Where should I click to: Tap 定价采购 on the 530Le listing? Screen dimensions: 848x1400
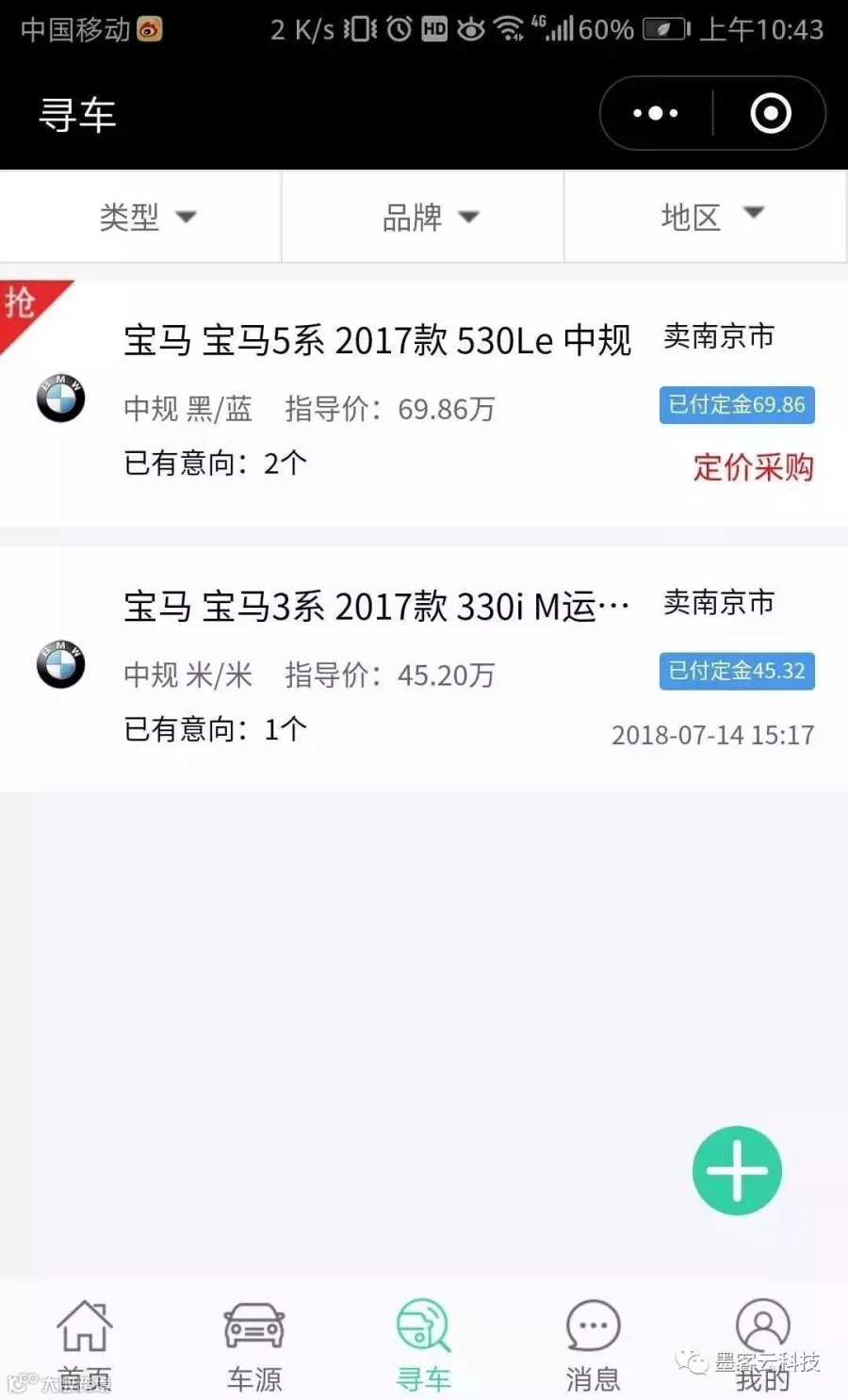(x=753, y=466)
